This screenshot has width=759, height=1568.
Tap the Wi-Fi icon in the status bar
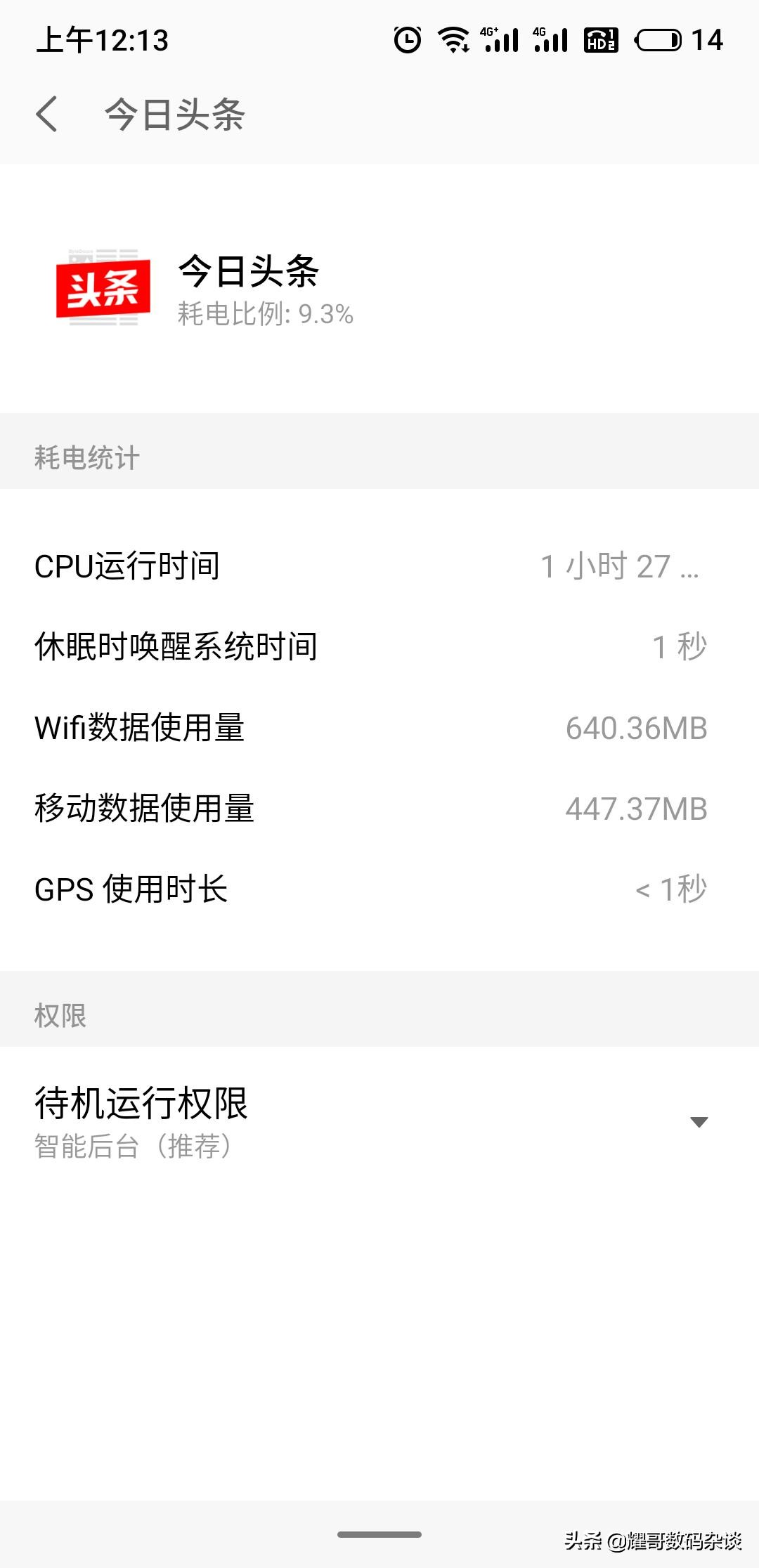coord(453,39)
